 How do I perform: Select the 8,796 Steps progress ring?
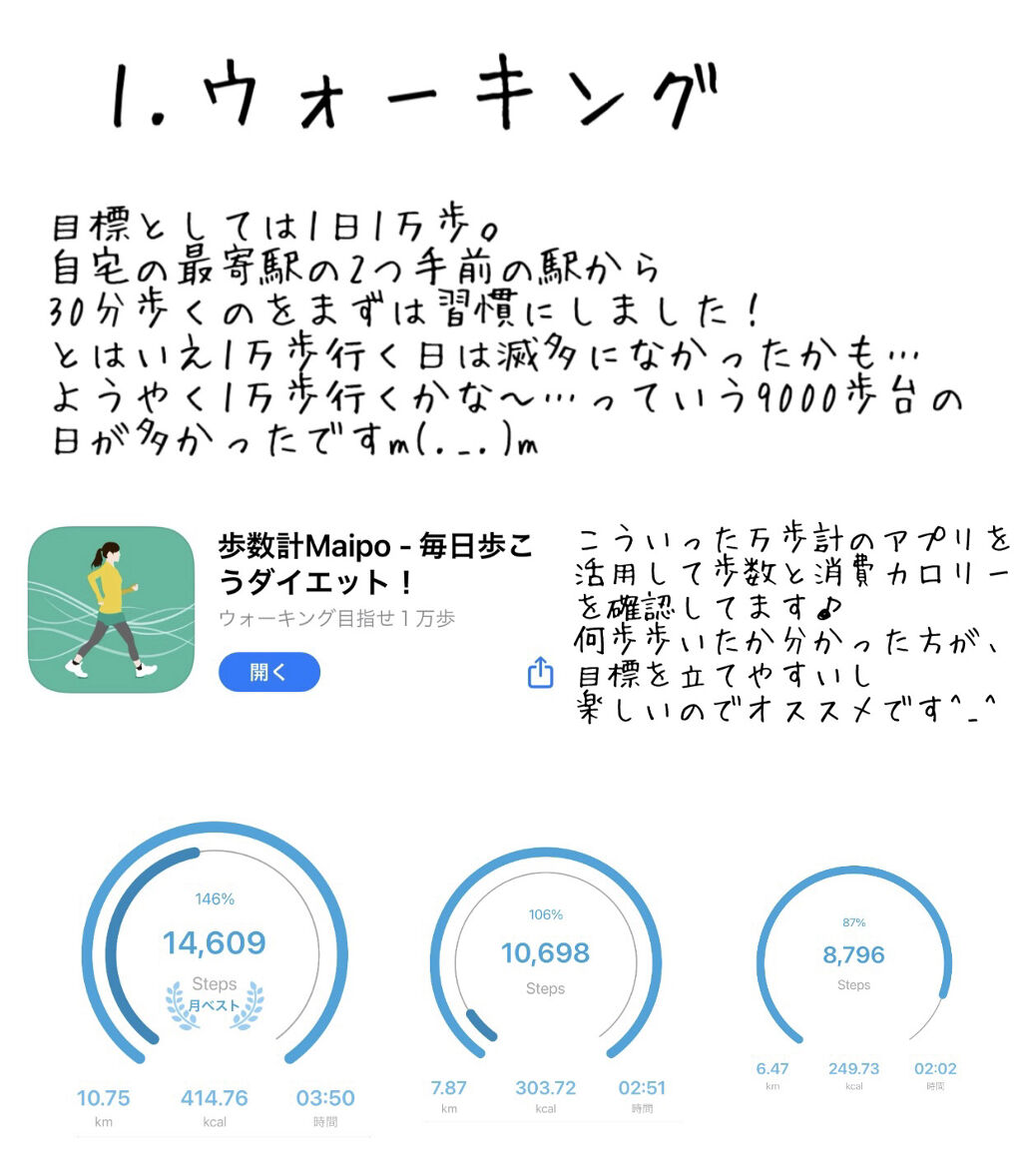854,955
